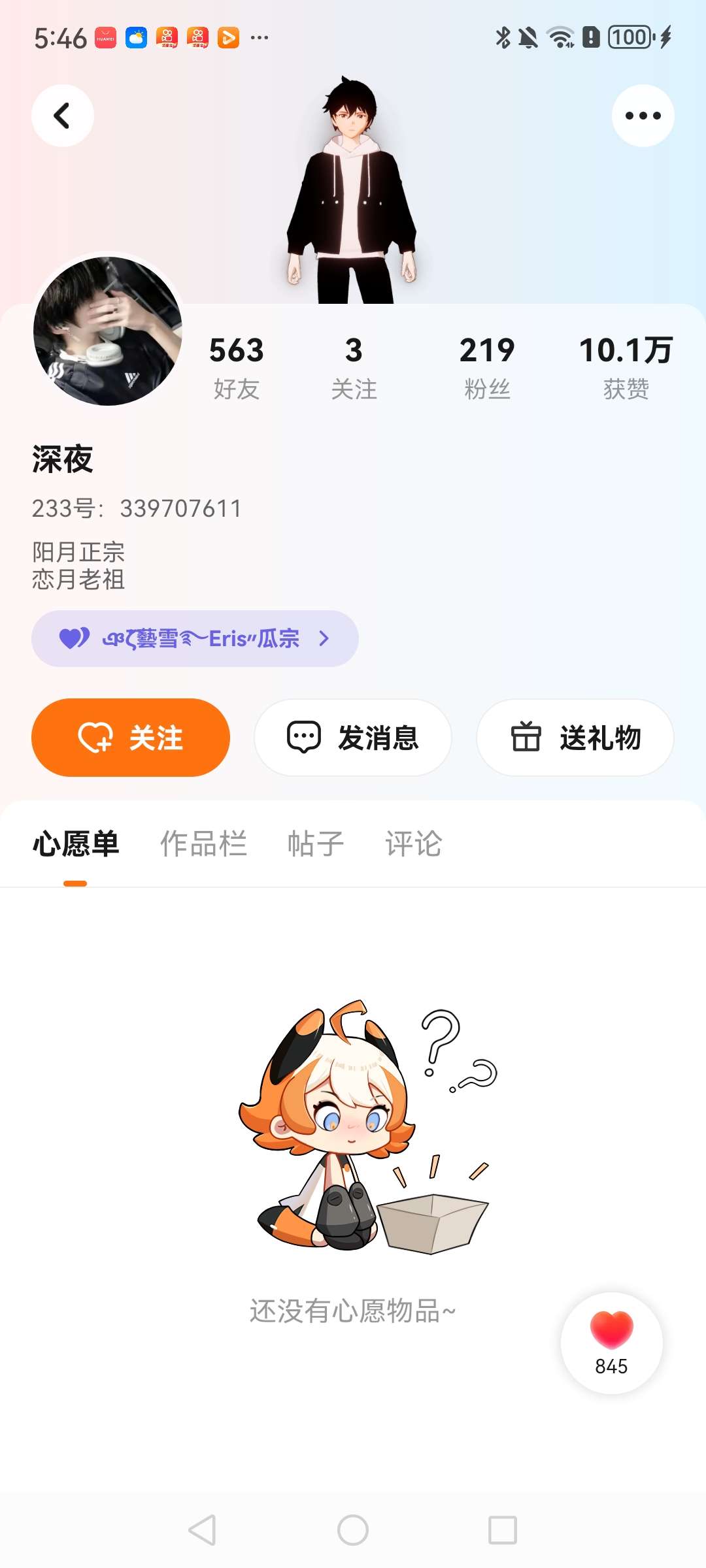Screen dimensions: 706x1568
Task: Follow this user with the orange 关注 button
Action: (x=131, y=738)
